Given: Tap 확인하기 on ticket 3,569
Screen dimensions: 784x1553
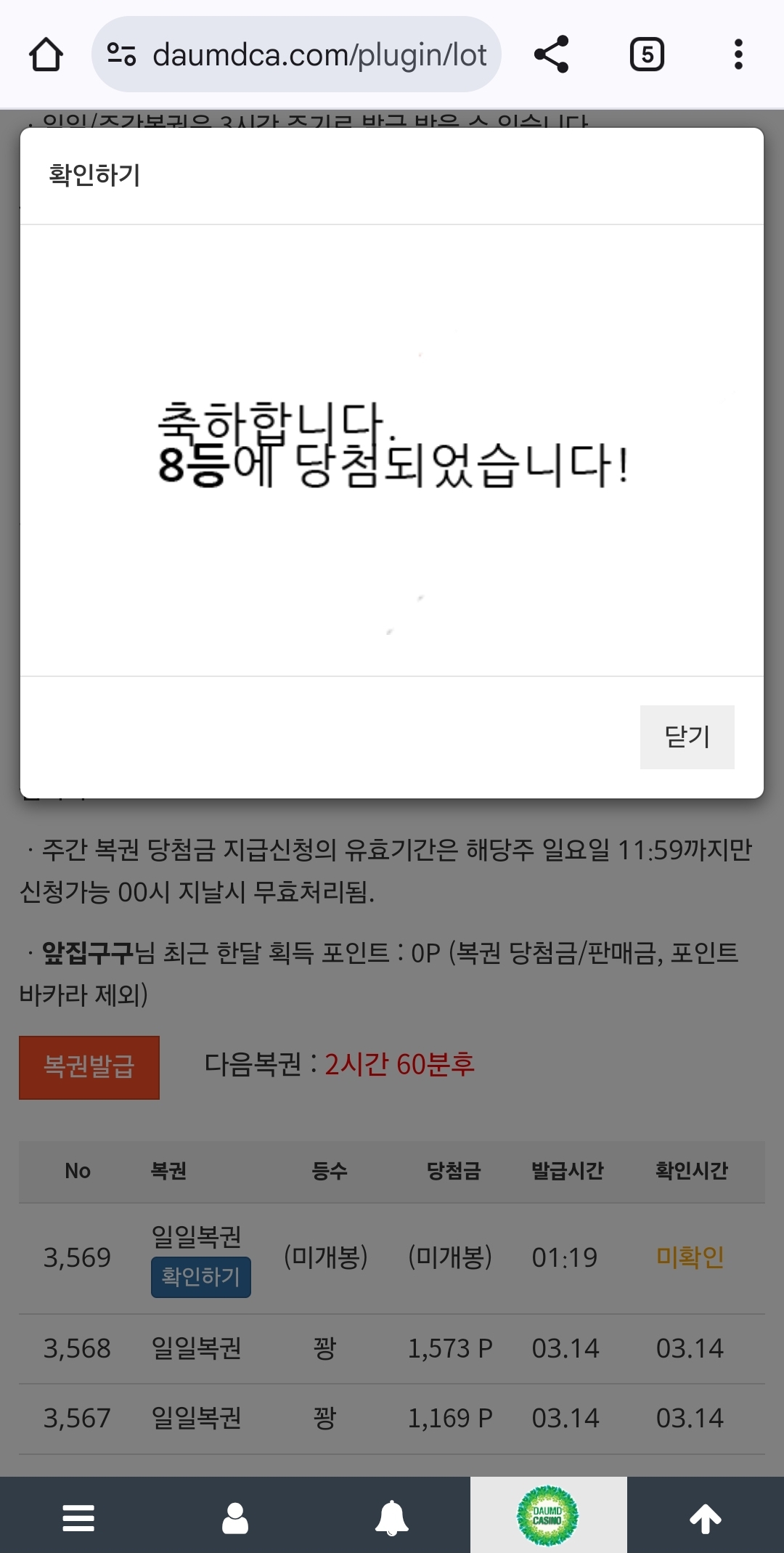Looking at the screenshot, I should click(201, 1277).
